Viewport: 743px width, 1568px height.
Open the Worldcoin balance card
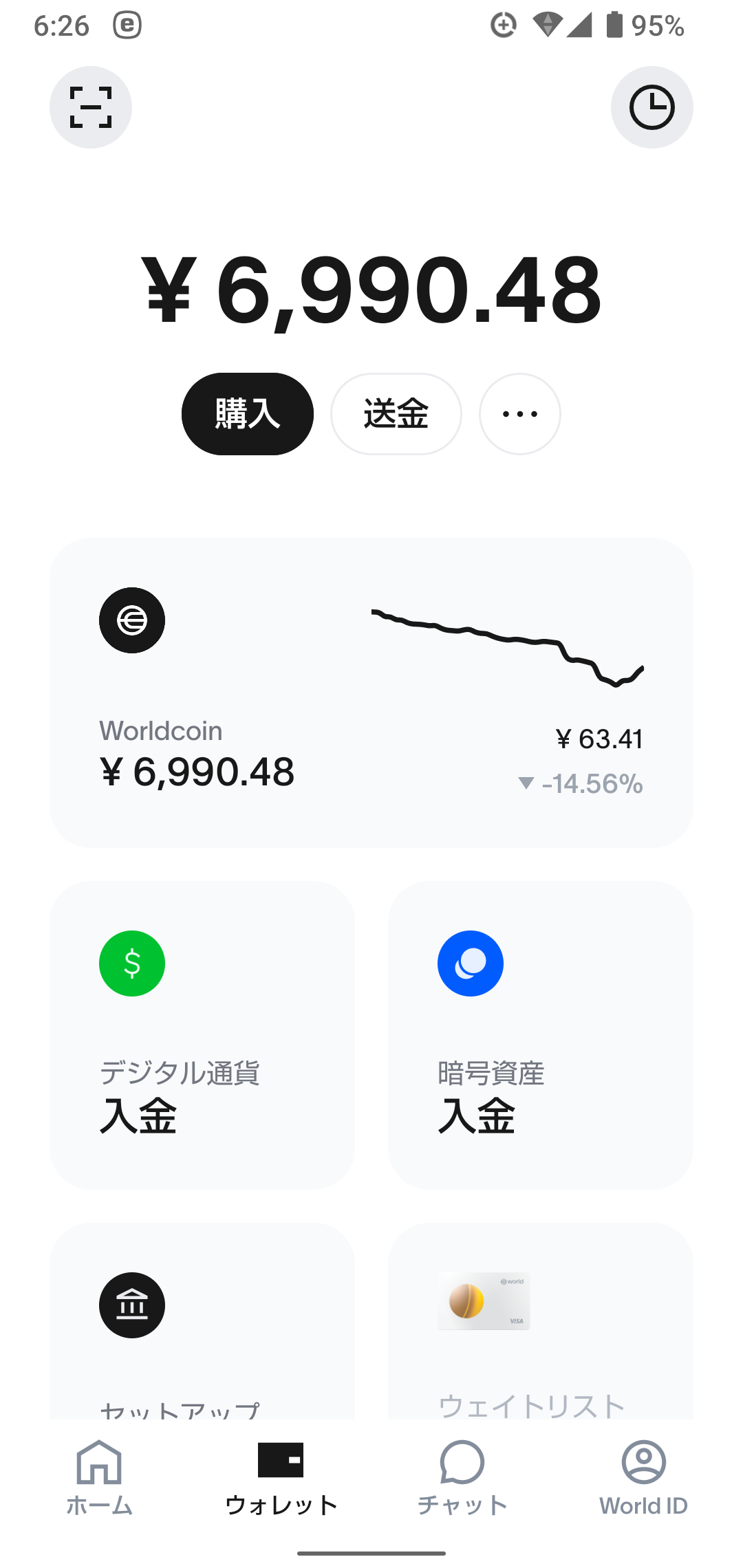coord(371,693)
